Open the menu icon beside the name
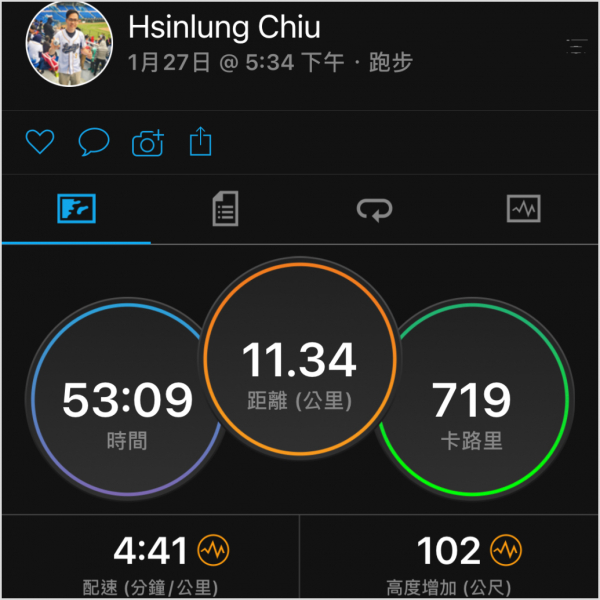This screenshot has width=600, height=600. click(576, 45)
